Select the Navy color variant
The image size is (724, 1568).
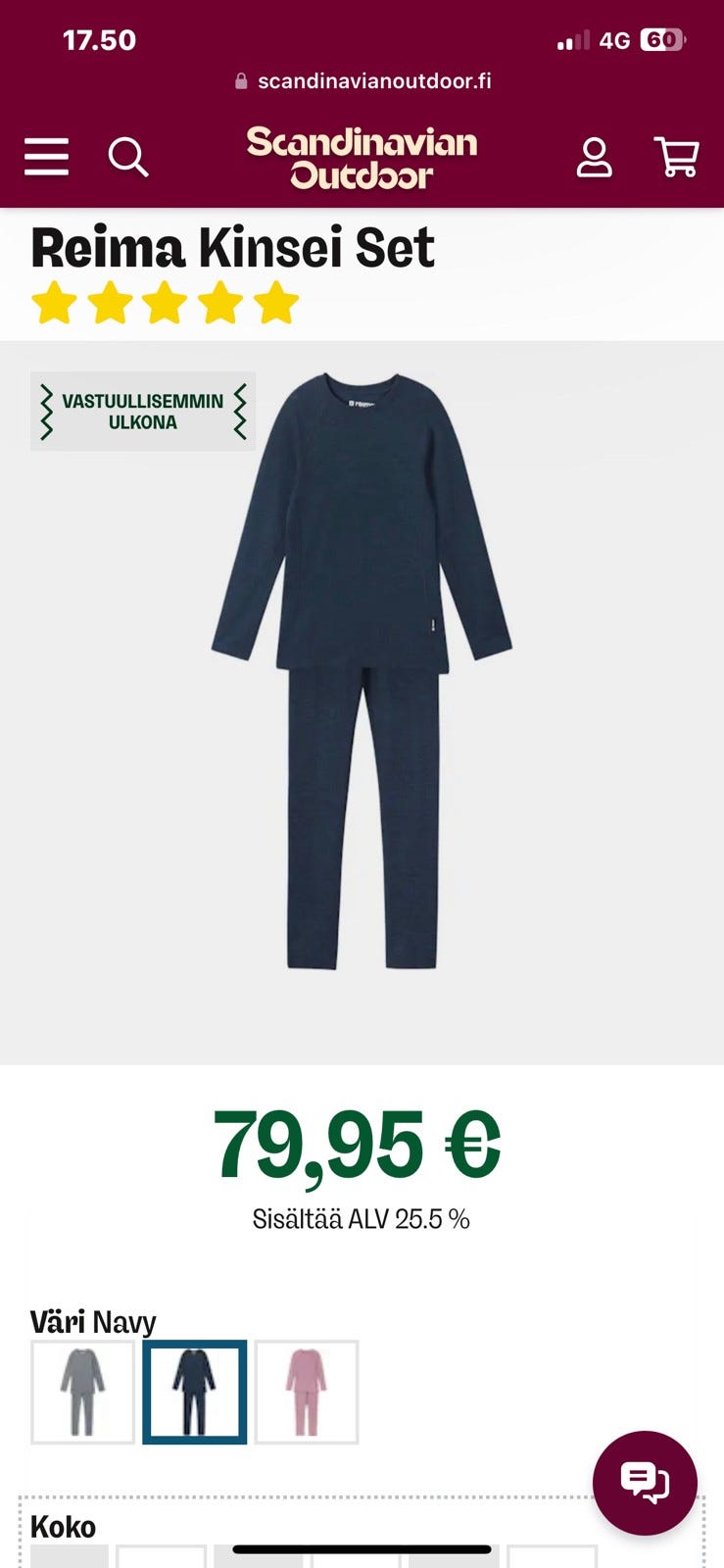[194, 1392]
